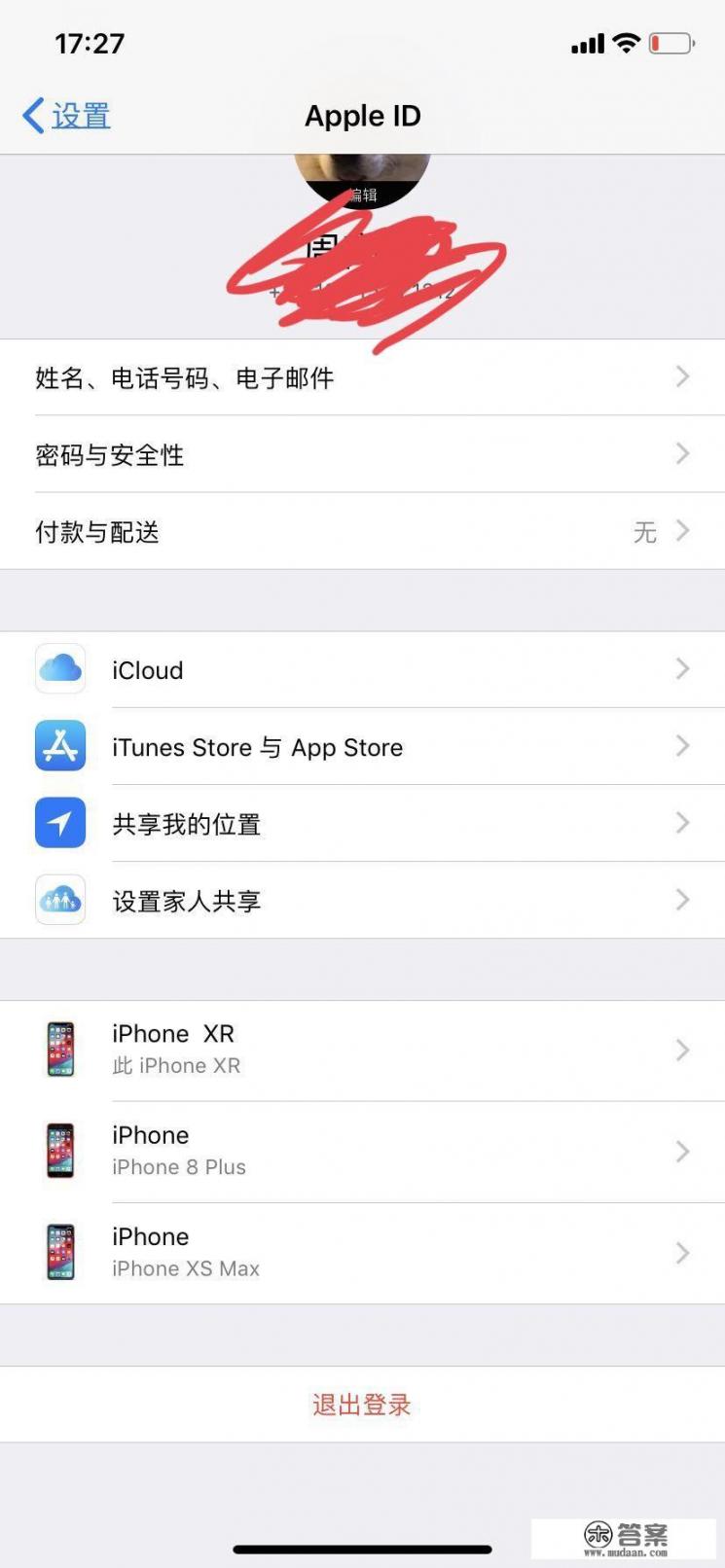The image size is (725, 1568).
Task: Tap the Apple ID title
Action: [362, 116]
